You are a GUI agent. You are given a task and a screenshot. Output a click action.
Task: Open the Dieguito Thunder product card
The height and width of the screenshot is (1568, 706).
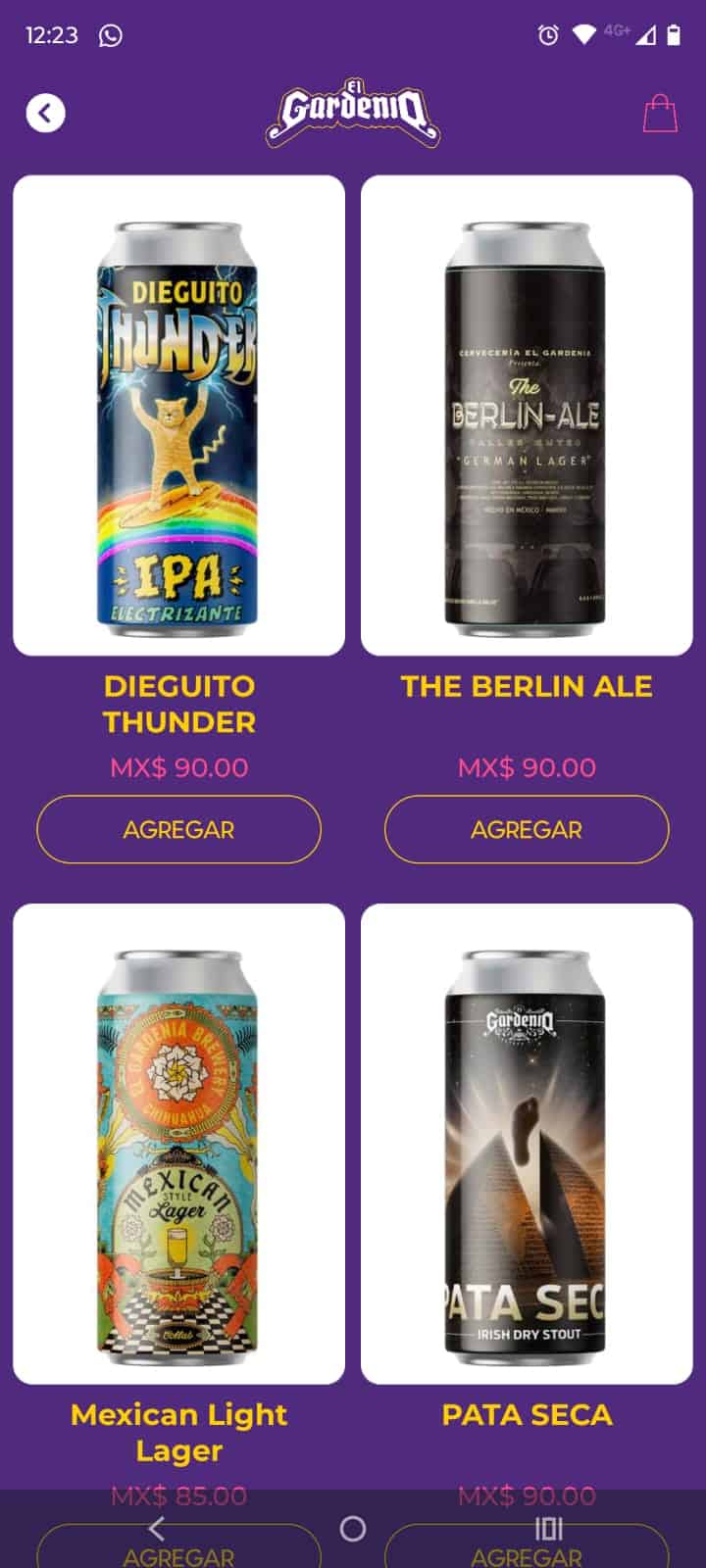point(178,416)
